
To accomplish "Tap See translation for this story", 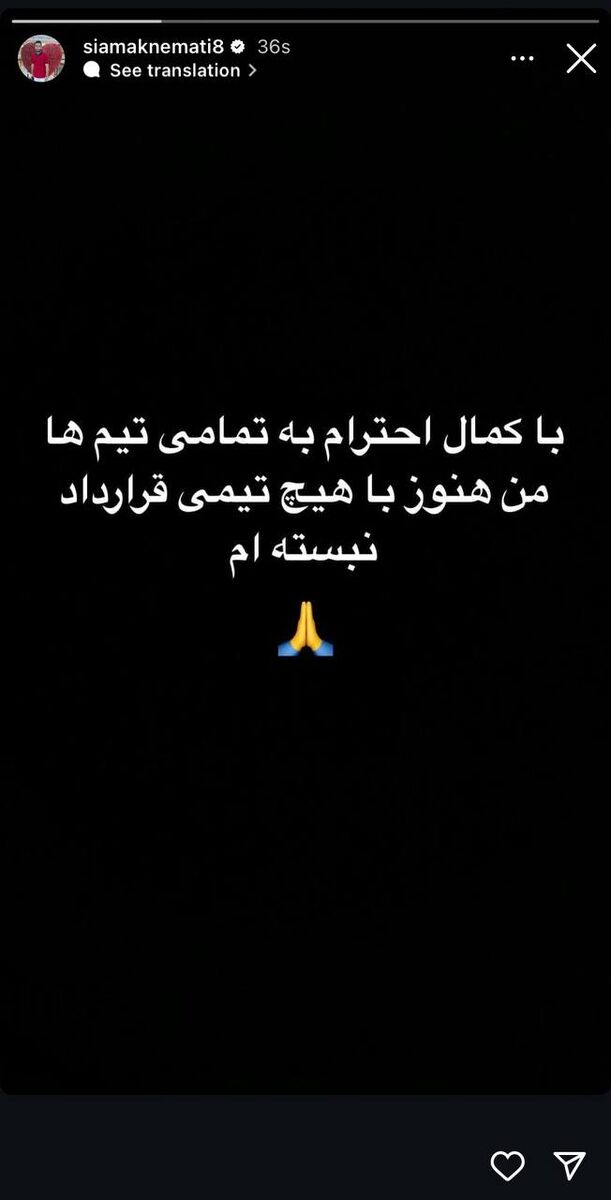I will click(x=174, y=71).
